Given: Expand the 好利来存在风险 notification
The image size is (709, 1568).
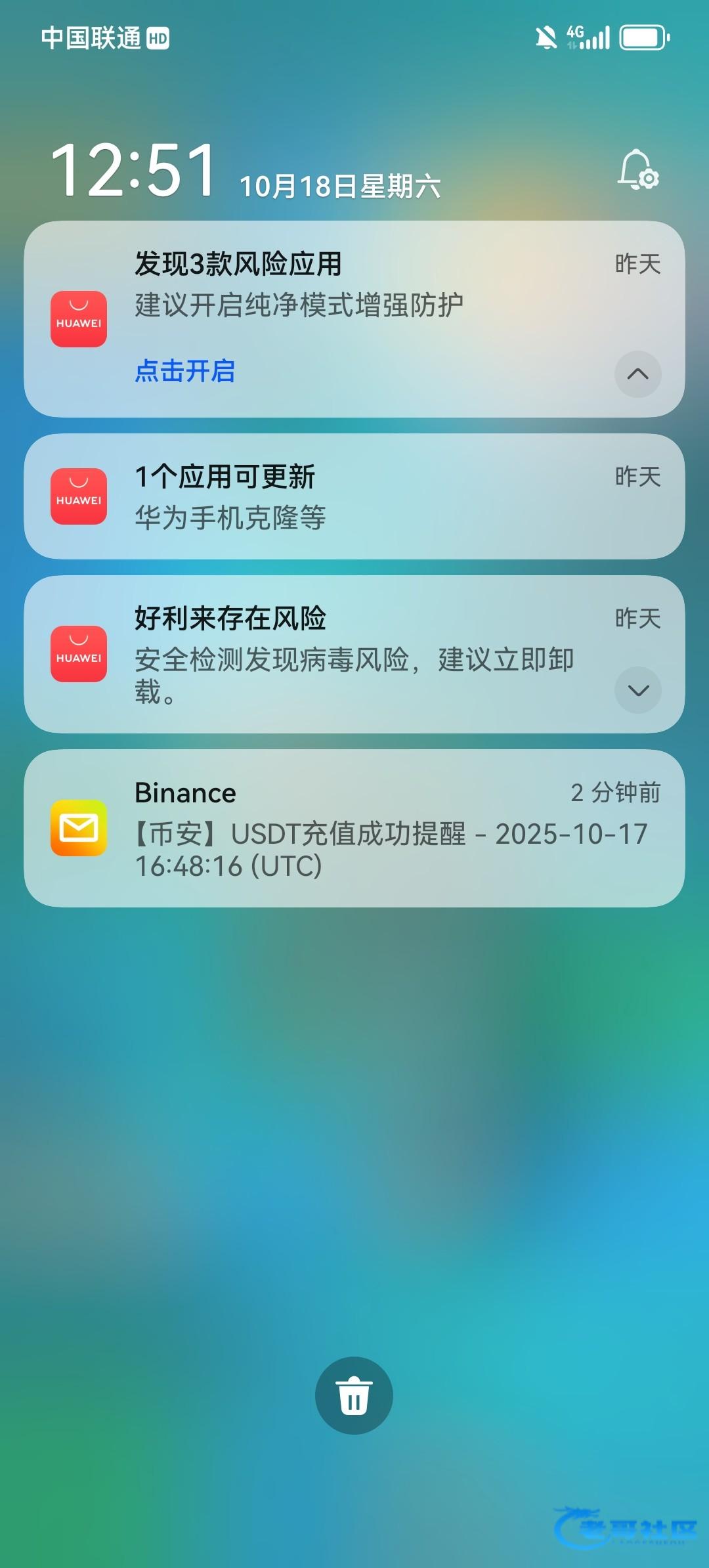Looking at the screenshot, I should click(637, 690).
